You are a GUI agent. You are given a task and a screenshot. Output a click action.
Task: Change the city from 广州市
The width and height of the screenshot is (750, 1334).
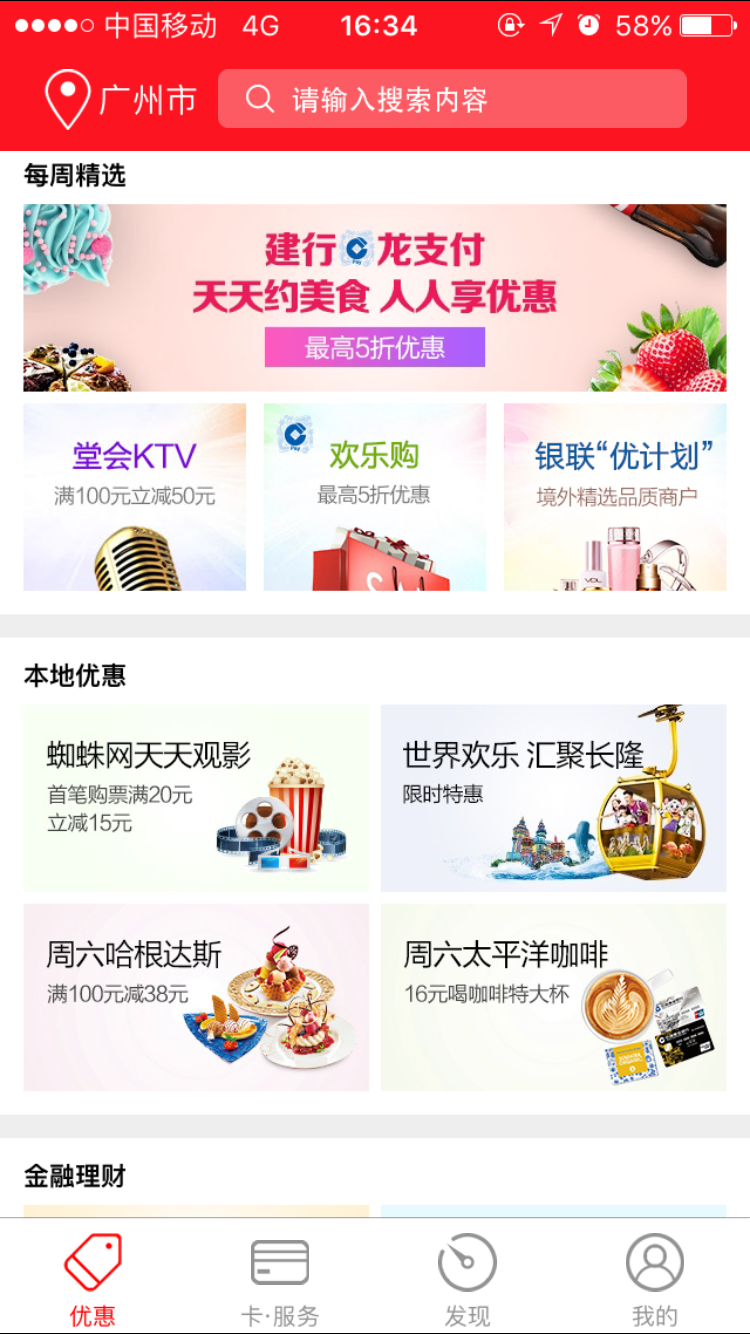point(120,100)
